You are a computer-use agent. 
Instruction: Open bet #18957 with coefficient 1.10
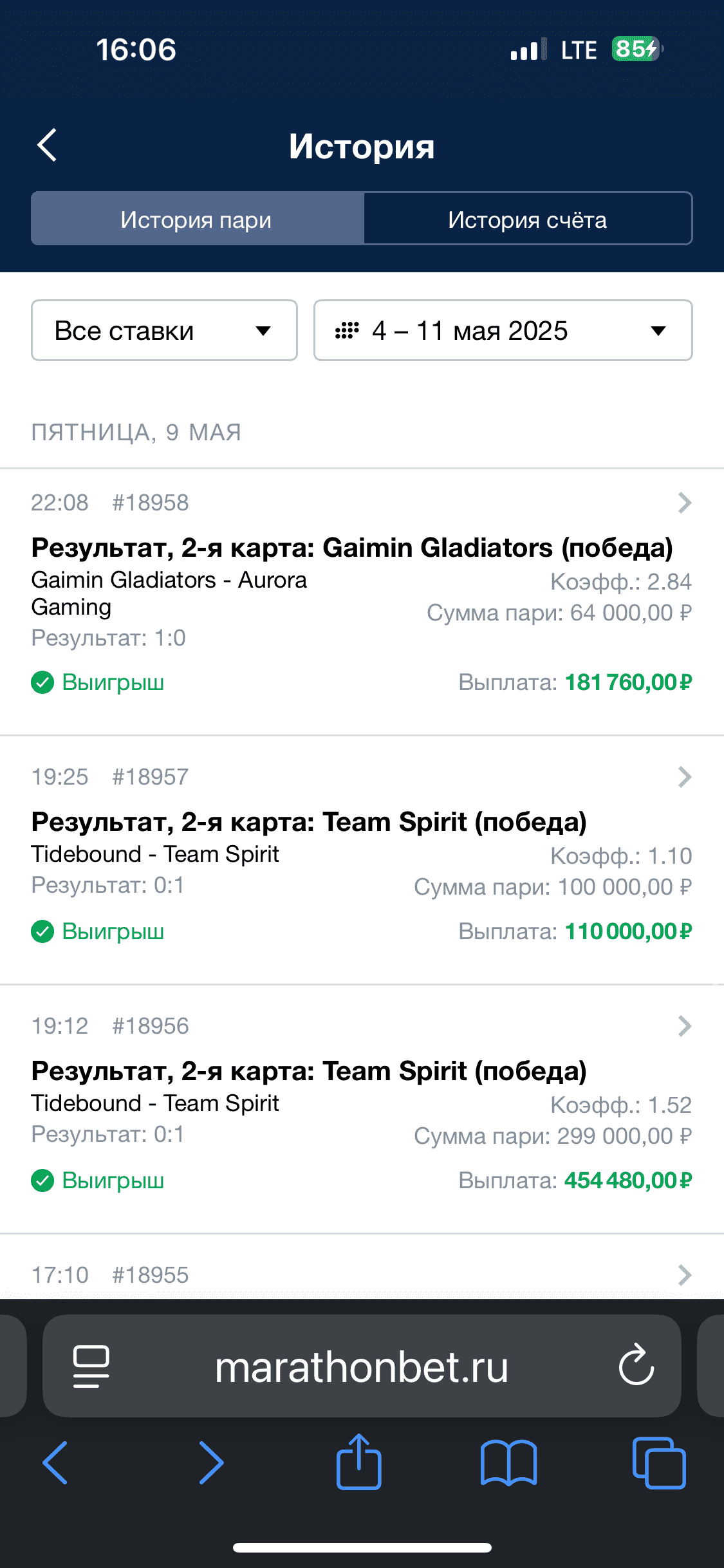362,860
